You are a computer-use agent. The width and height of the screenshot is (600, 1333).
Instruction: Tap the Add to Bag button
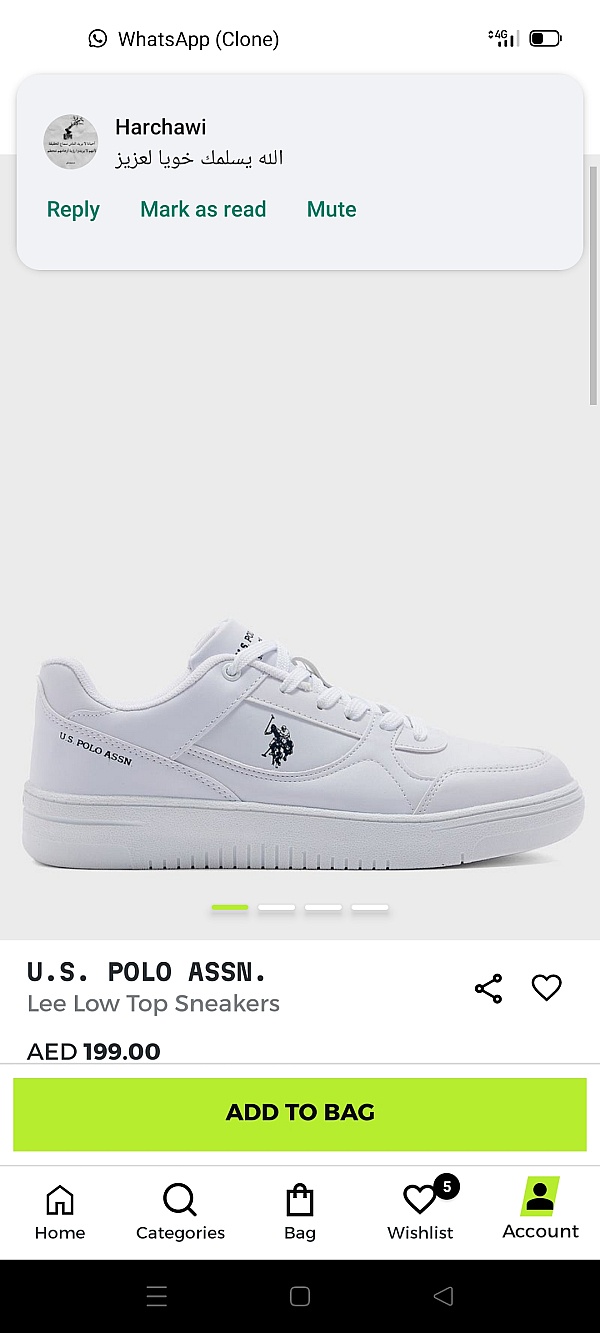pos(300,1113)
